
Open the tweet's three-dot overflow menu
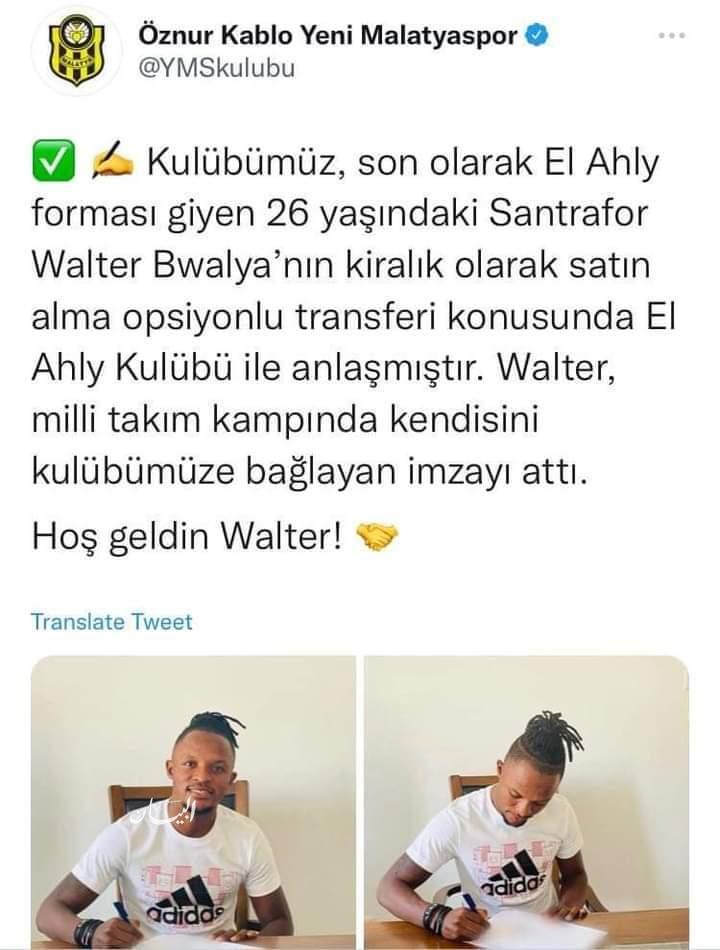(671, 38)
